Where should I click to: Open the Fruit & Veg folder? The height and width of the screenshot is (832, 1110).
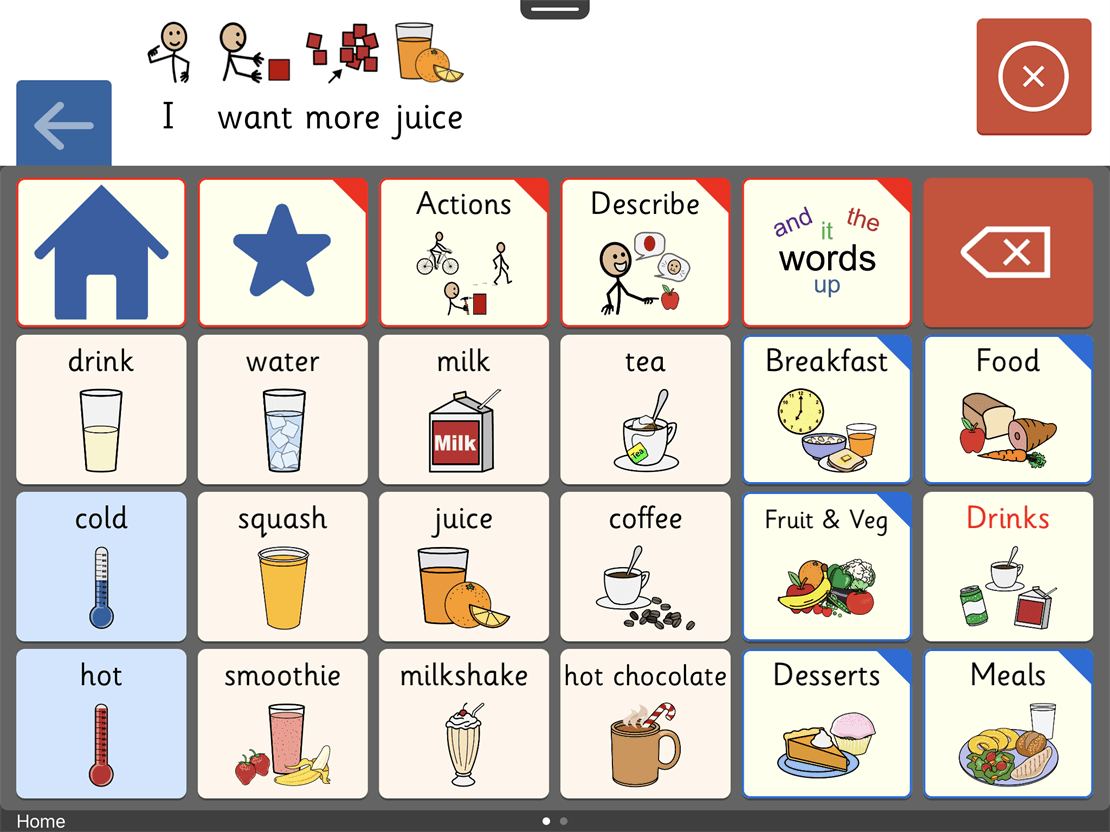[x=827, y=566]
